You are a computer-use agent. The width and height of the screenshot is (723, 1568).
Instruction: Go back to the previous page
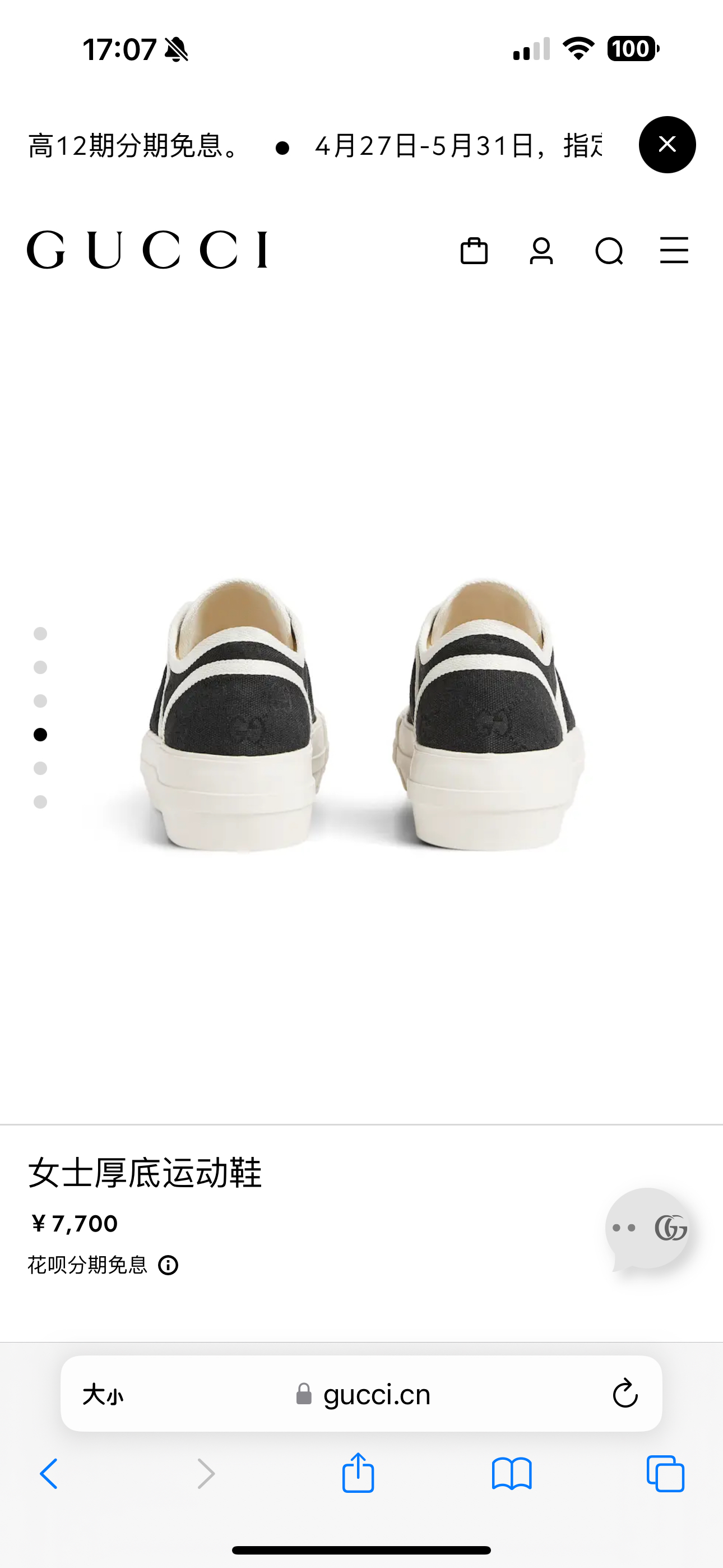(x=49, y=1474)
